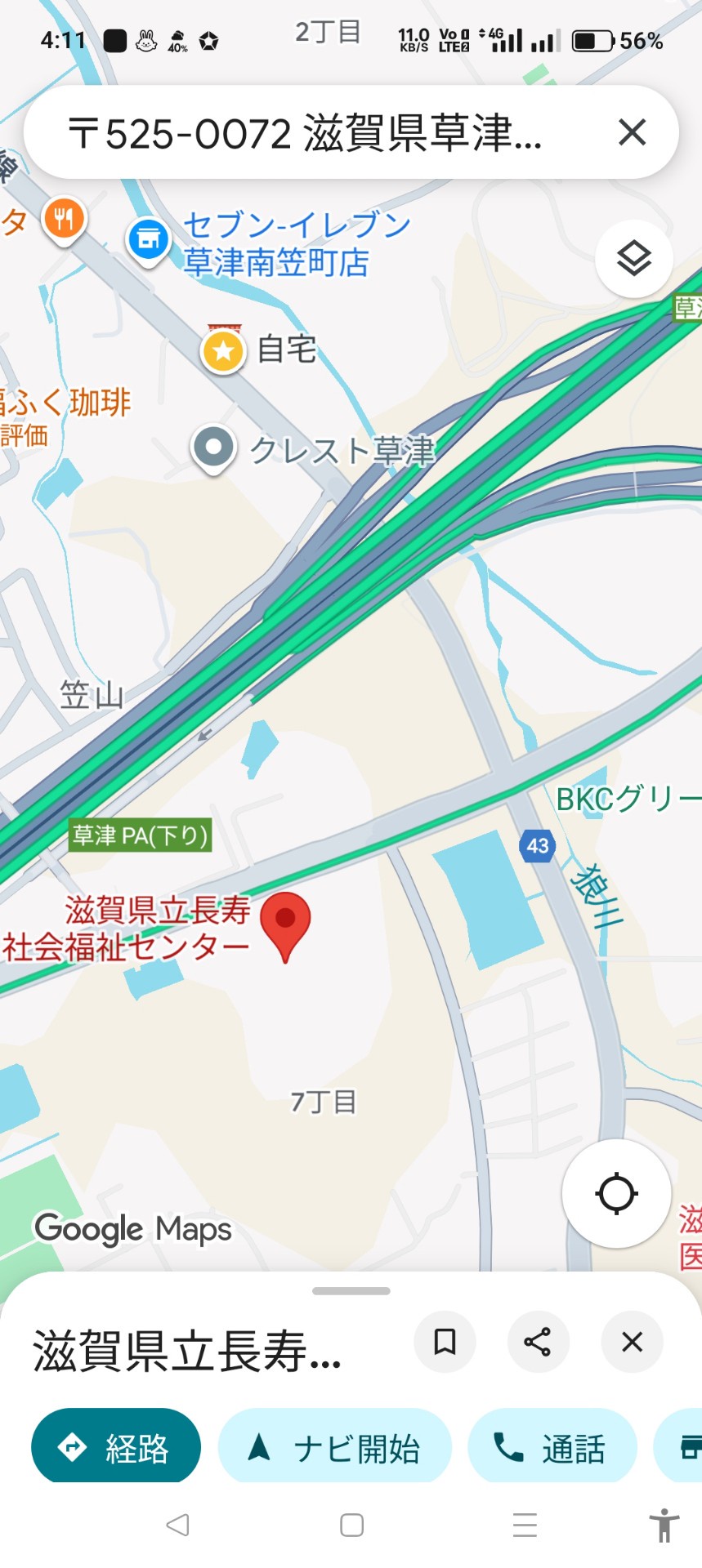Open the map layers button

point(634,259)
